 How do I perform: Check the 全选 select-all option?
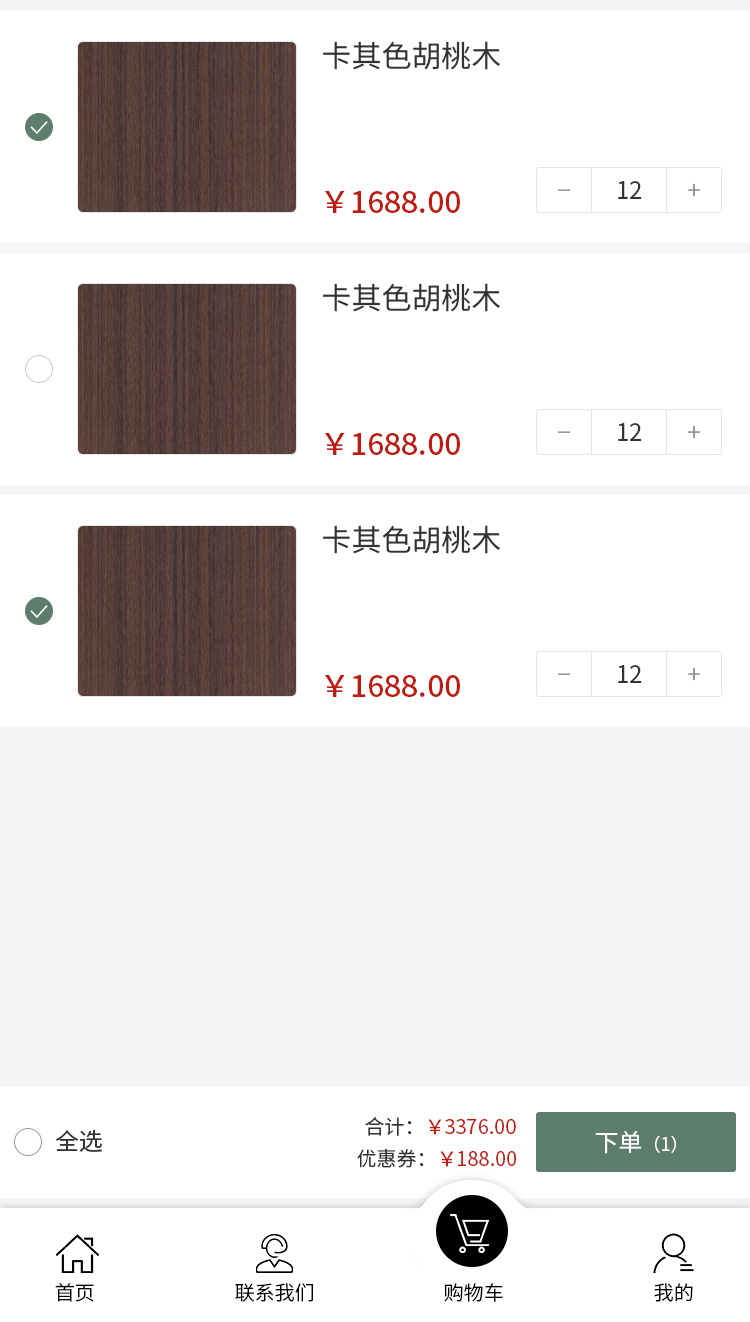(x=28, y=1142)
